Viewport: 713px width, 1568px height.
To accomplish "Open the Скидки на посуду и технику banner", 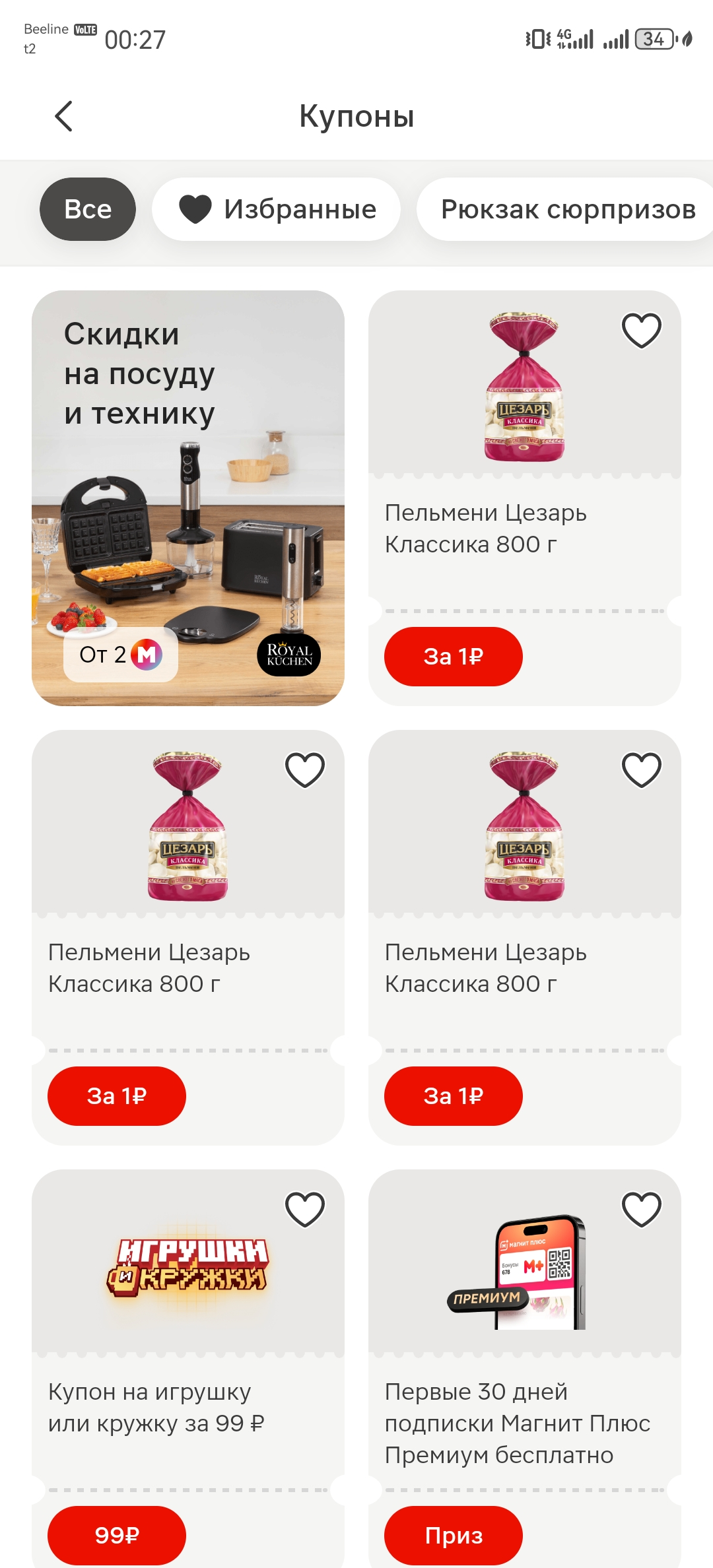I will [x=188, y=498].
